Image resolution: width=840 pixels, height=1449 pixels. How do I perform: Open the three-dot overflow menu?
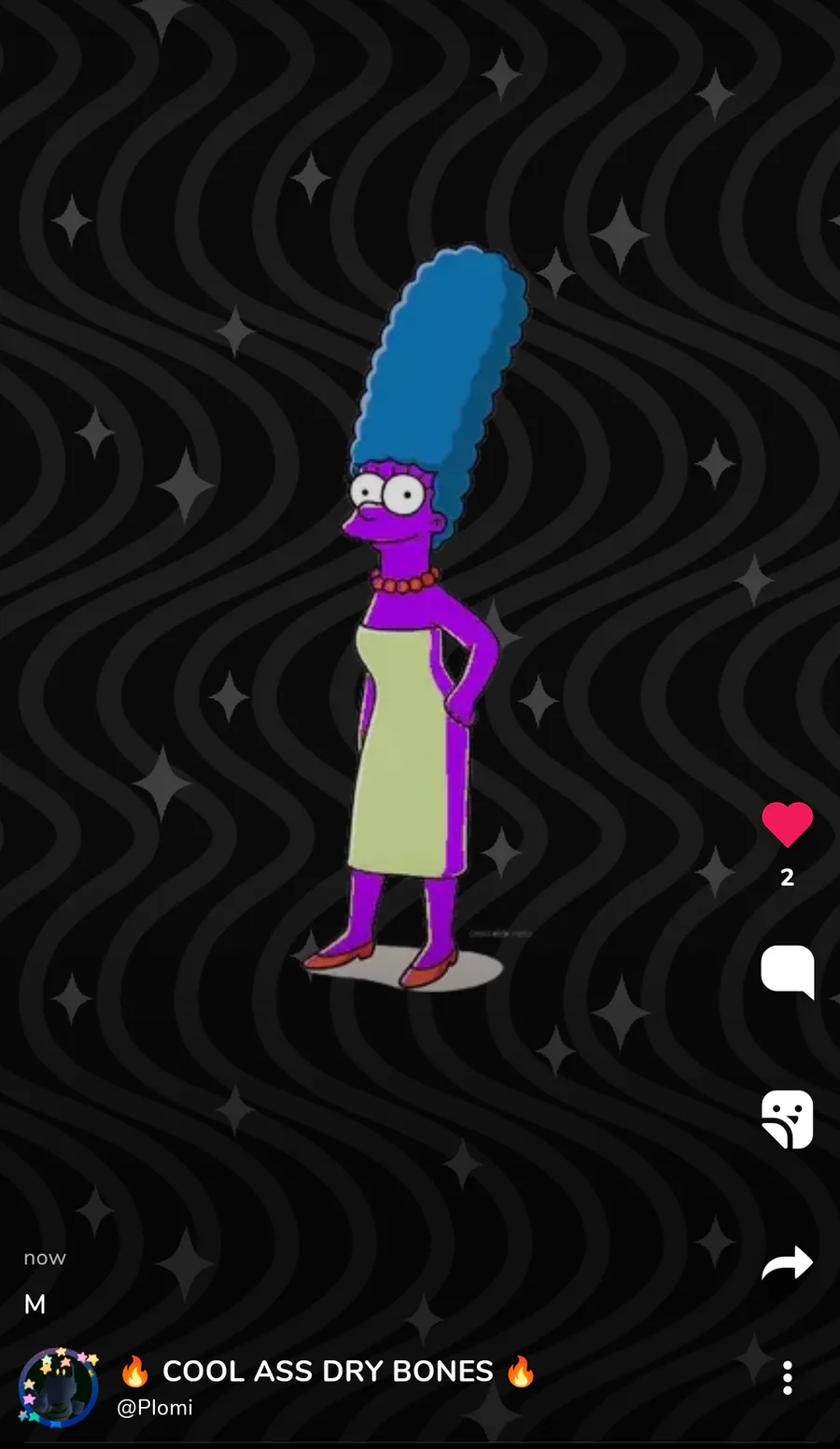[787, 1378]
